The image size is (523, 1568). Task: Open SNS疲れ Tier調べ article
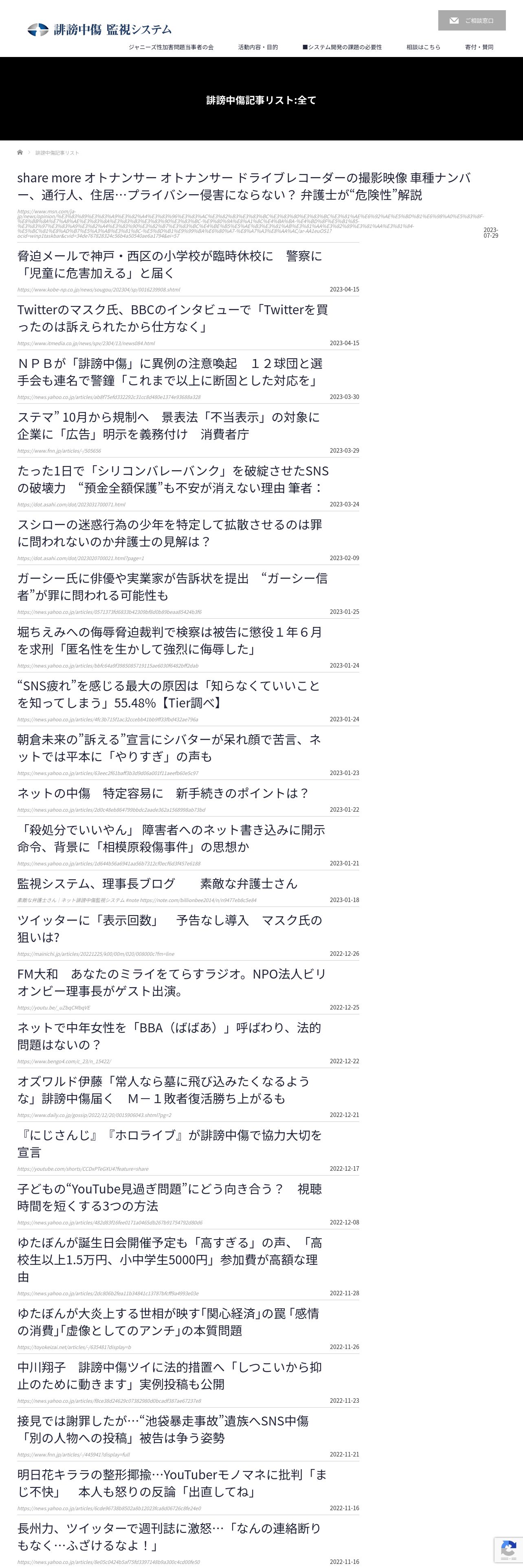(168, 694)
